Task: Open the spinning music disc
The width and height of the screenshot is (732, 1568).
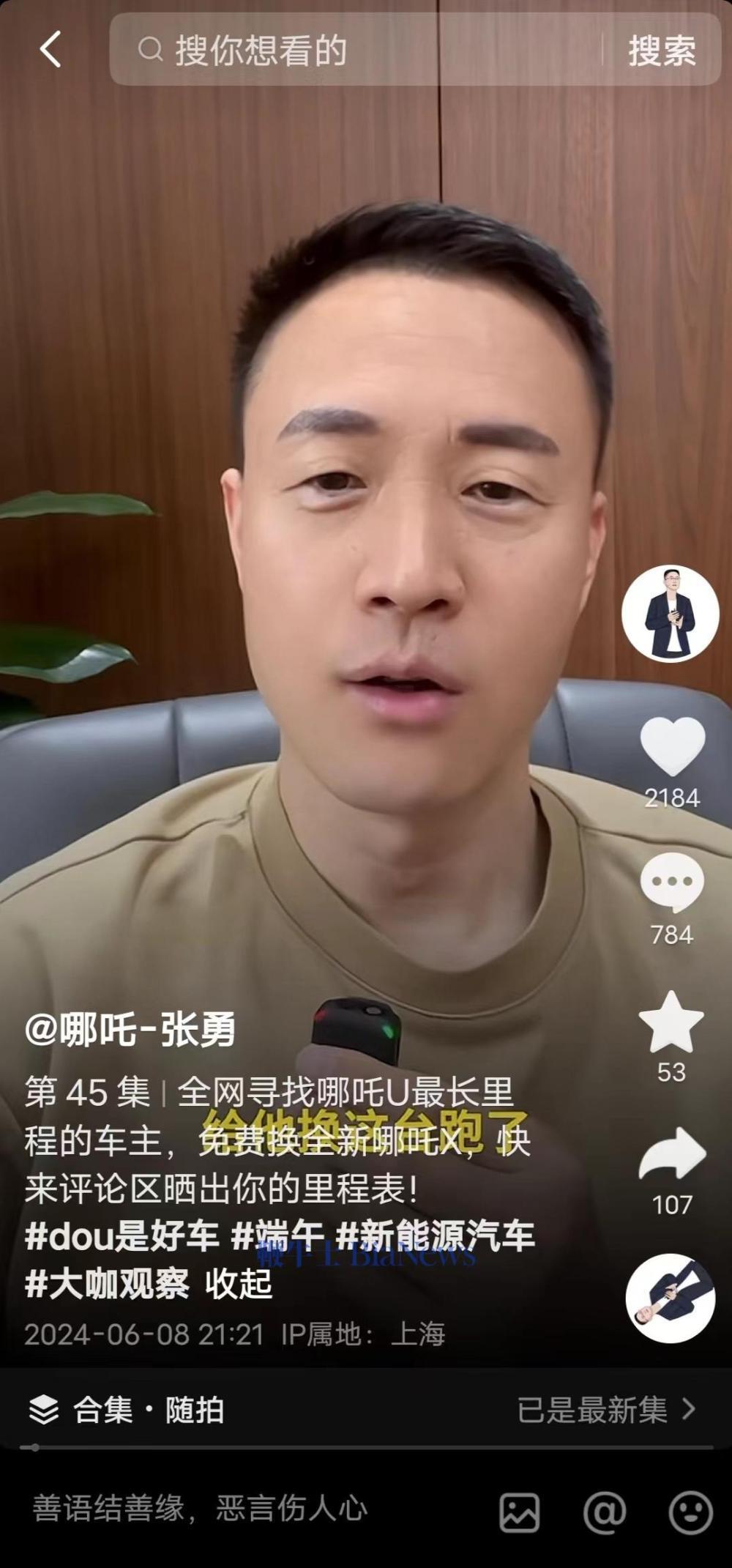Action: [670, 1298]
